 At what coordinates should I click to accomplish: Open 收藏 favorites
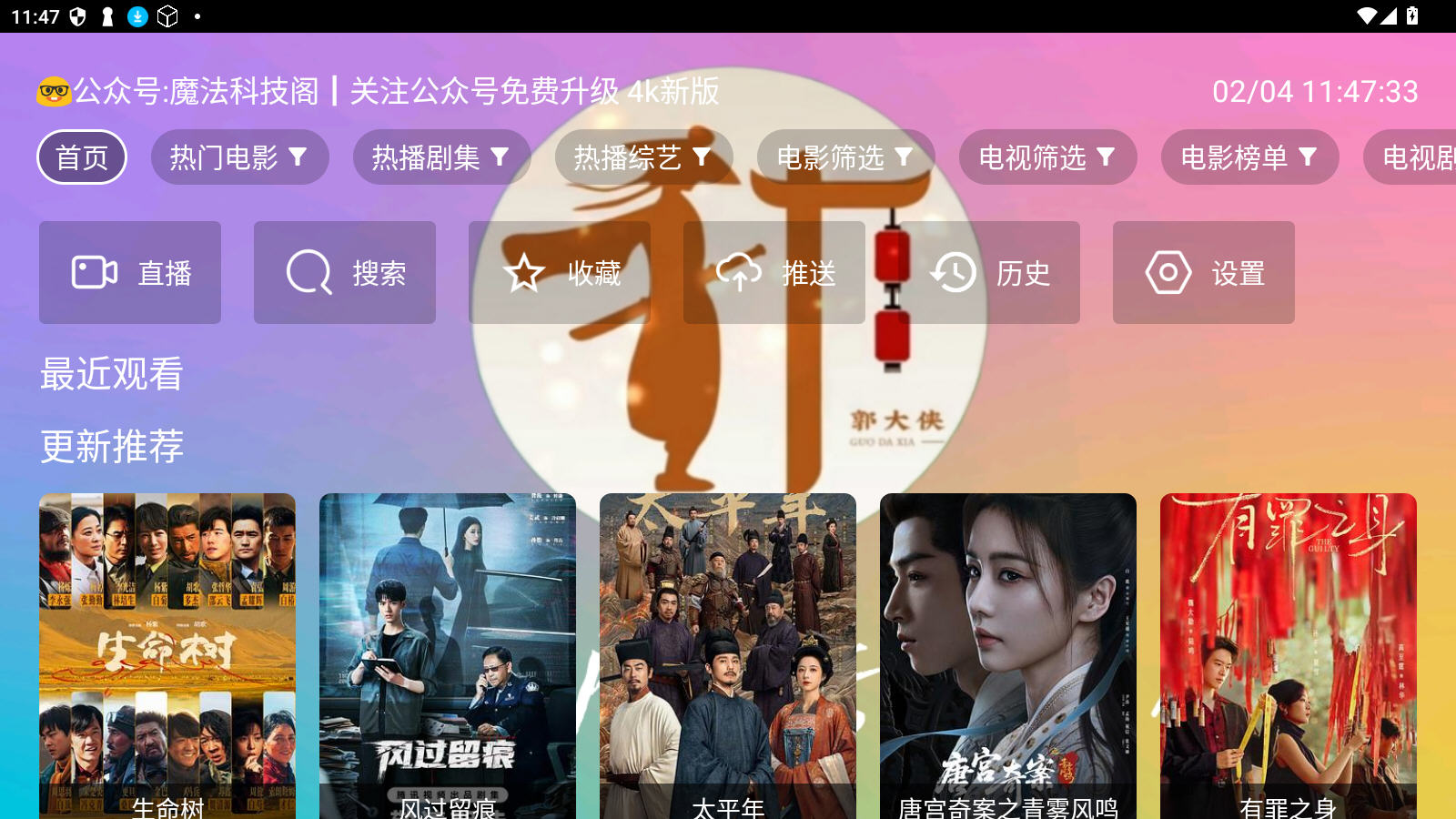pyautogui.click(x=560, y=273)
